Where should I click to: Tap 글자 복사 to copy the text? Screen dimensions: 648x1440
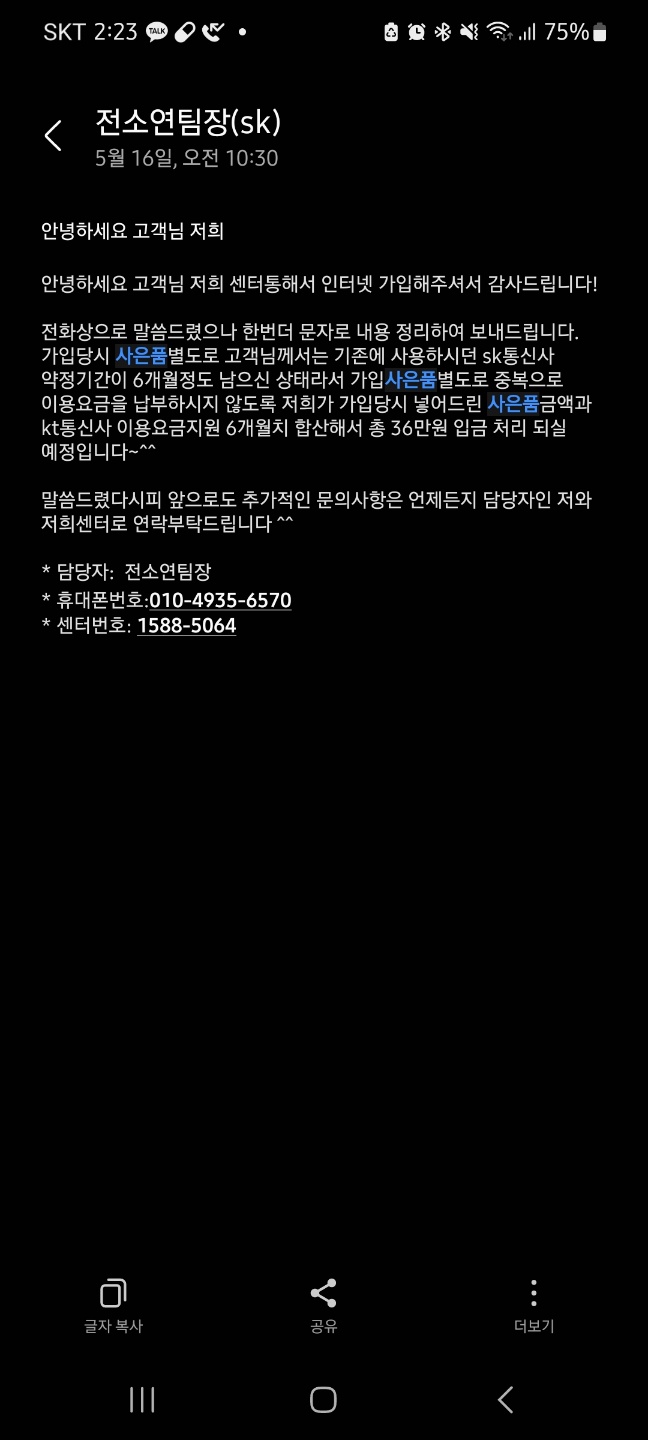tap(113, 1305)
